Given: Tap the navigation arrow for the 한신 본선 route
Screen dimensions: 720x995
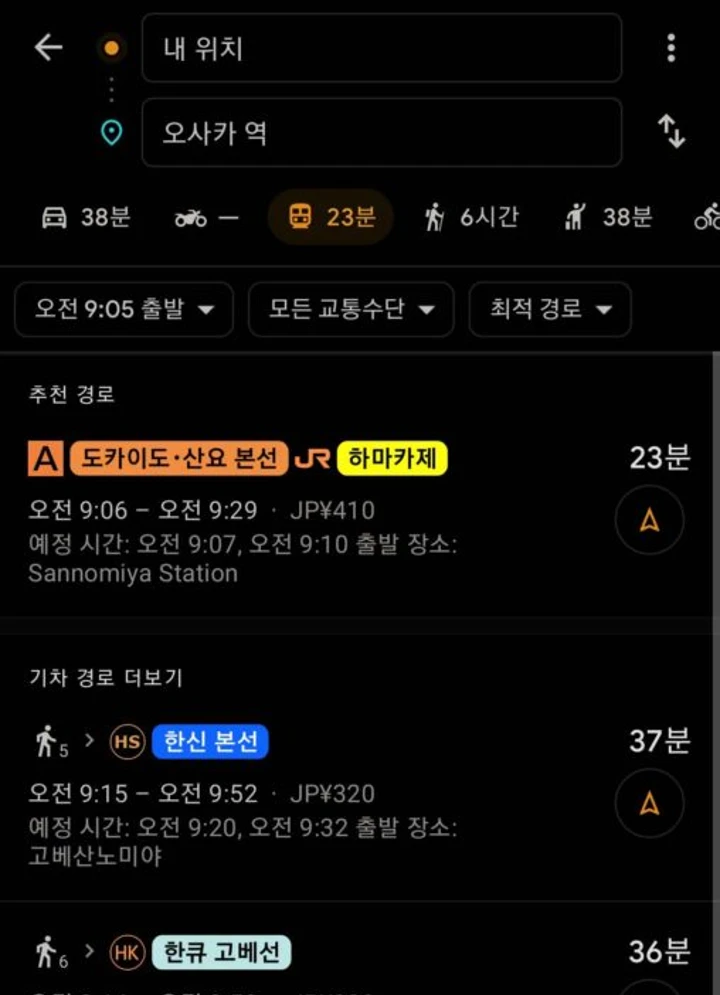Looking at the screenshot, I should click(649, 804).
